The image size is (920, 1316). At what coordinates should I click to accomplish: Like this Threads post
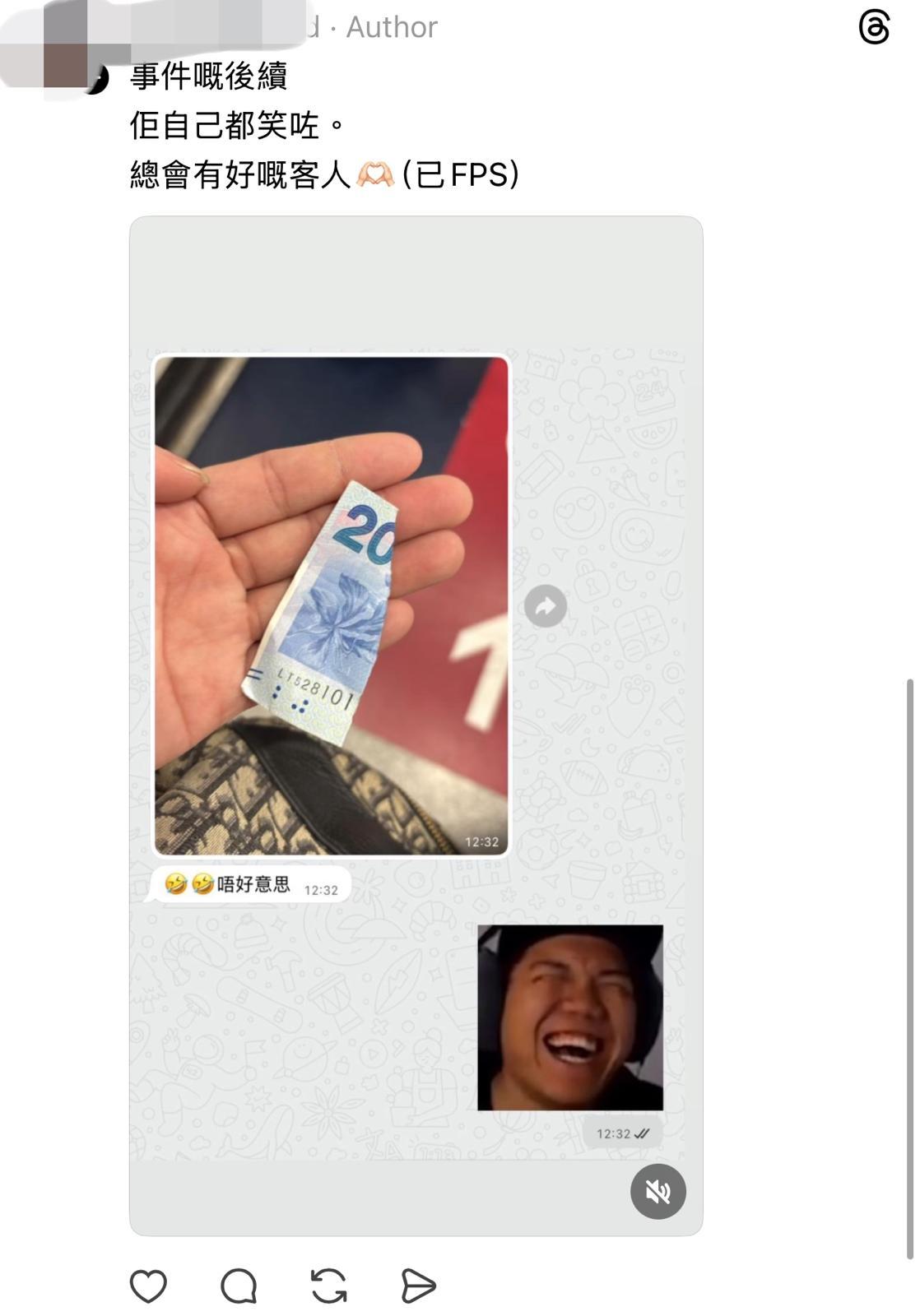click(x=149, y=1286)
